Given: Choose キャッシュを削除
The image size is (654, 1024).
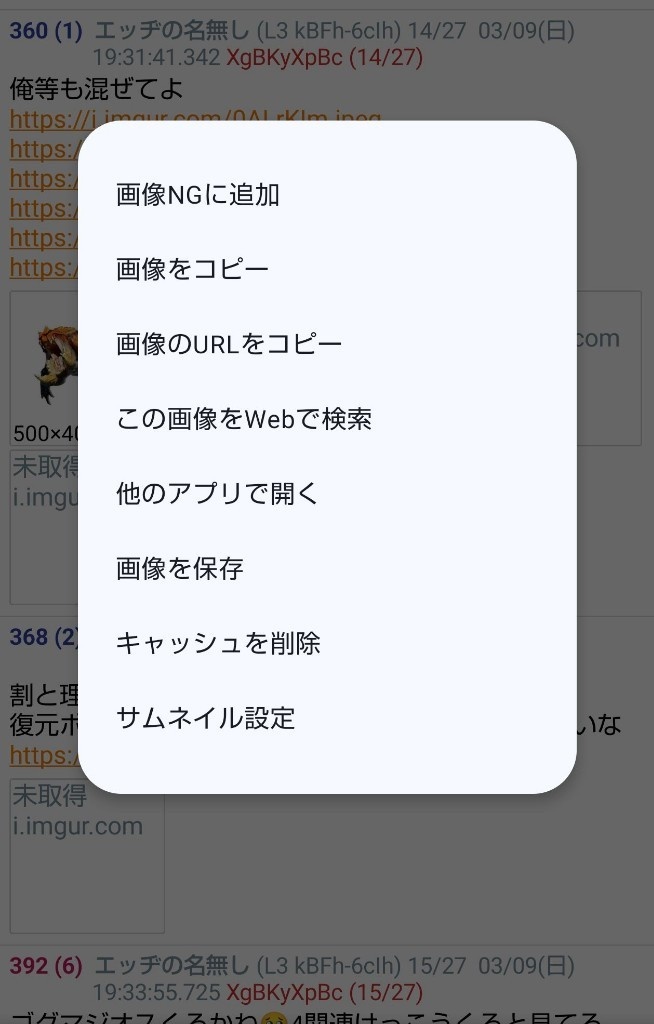Looking at the screenshot, I should (x=218, y=643).
